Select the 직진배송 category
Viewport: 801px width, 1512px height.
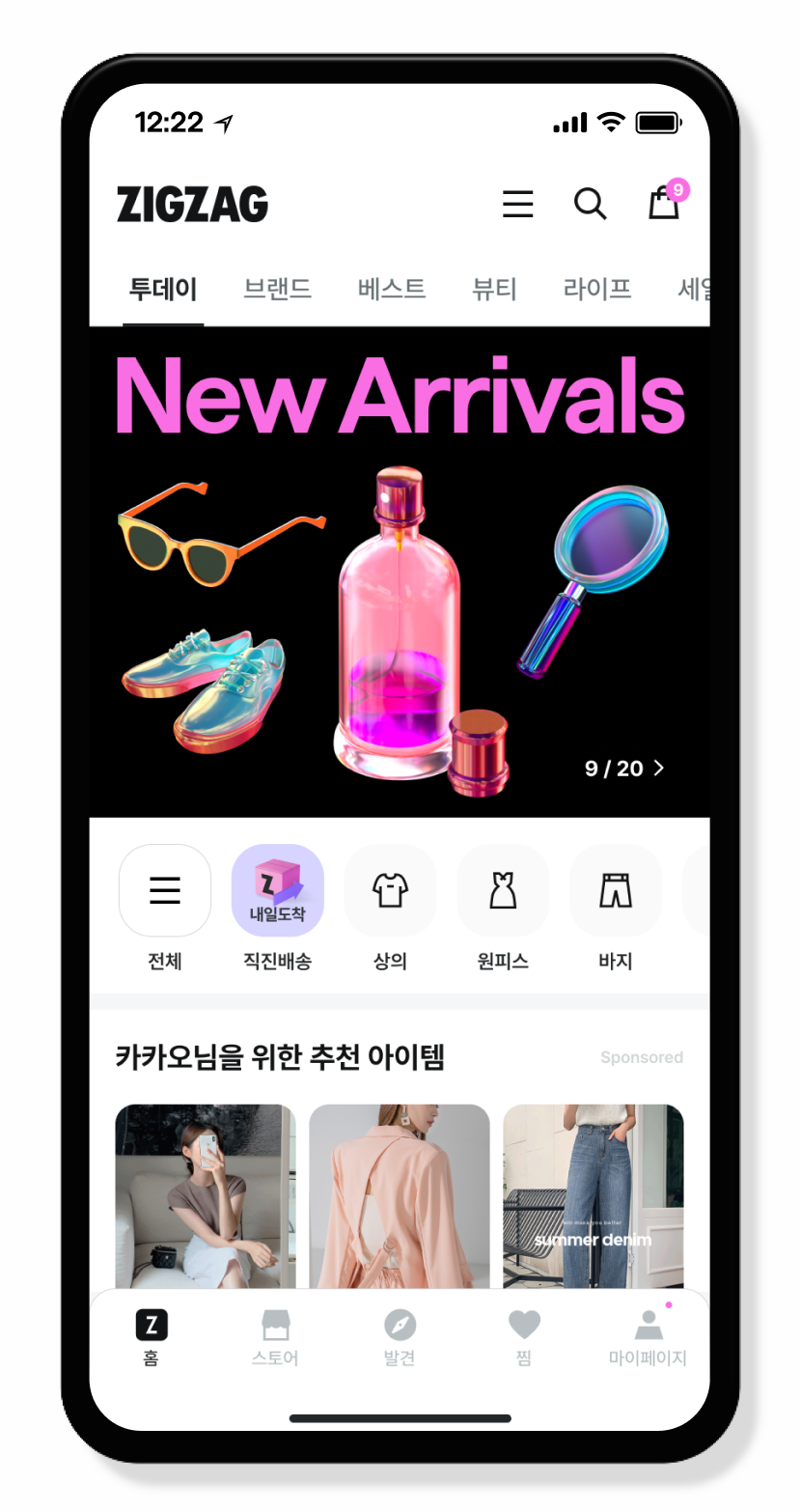tap(277, 891)
